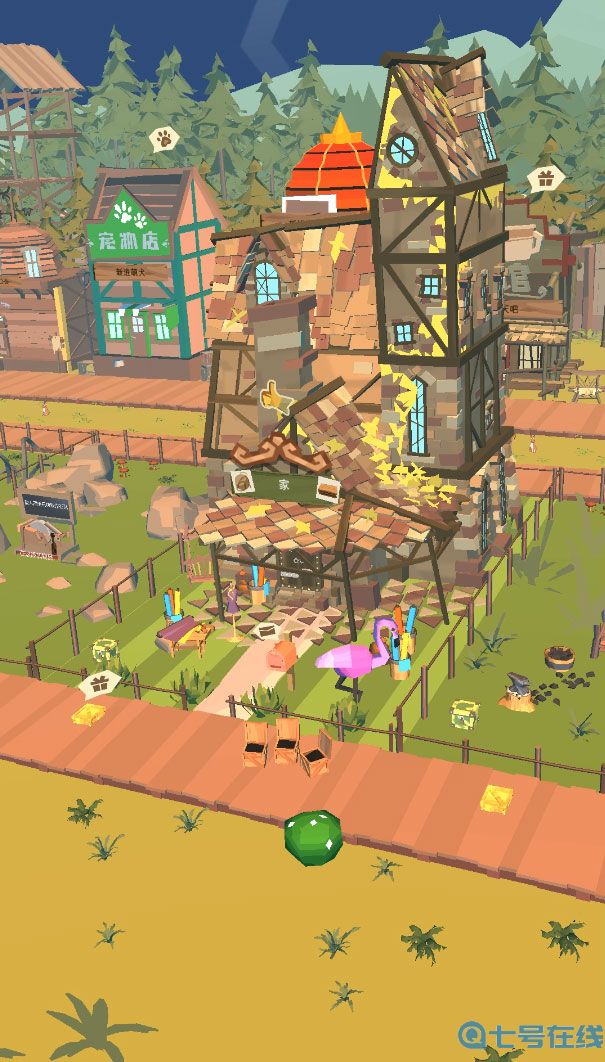Tap the speech bubble on the house path
The image size is (605, 1062).
tap(266, 630)
